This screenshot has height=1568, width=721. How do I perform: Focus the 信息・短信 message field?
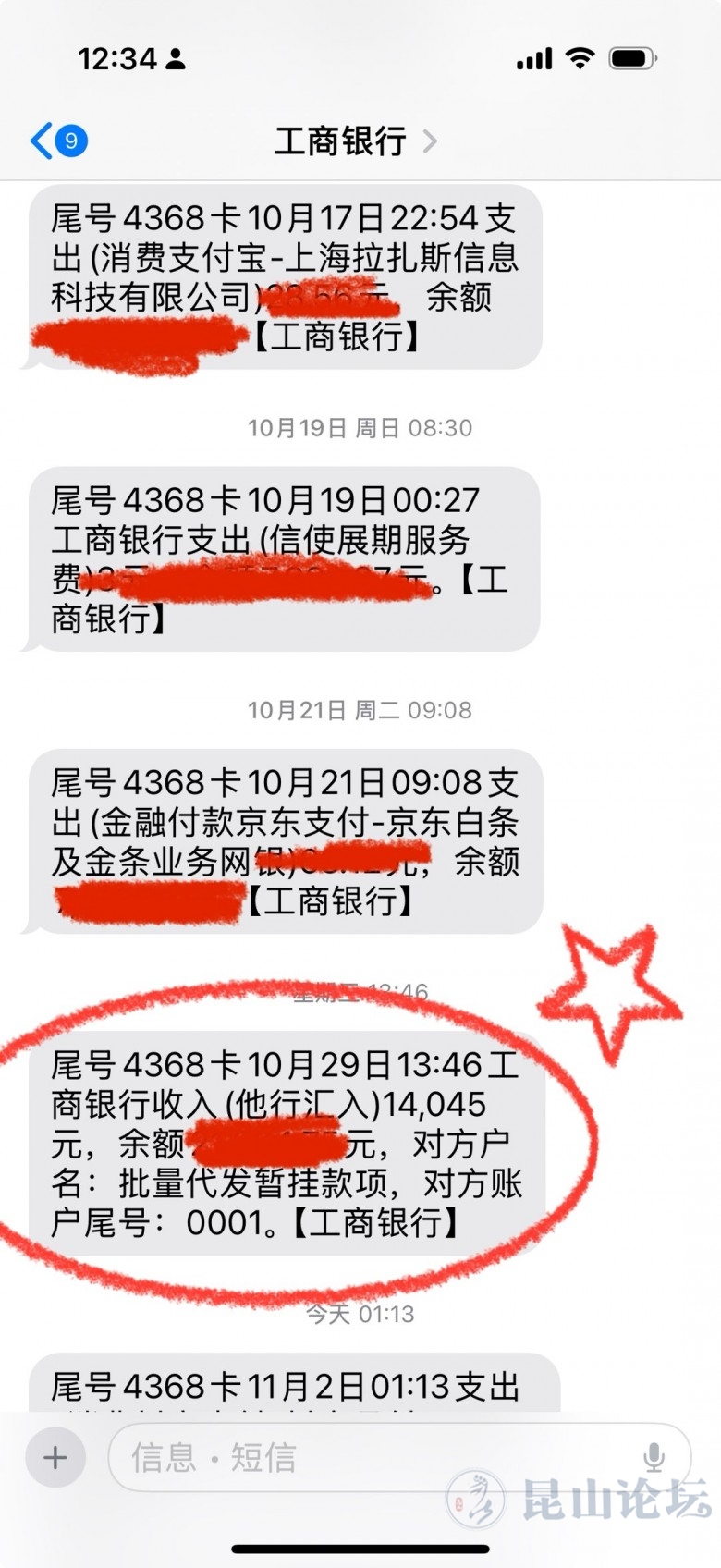coord(370,1458)
